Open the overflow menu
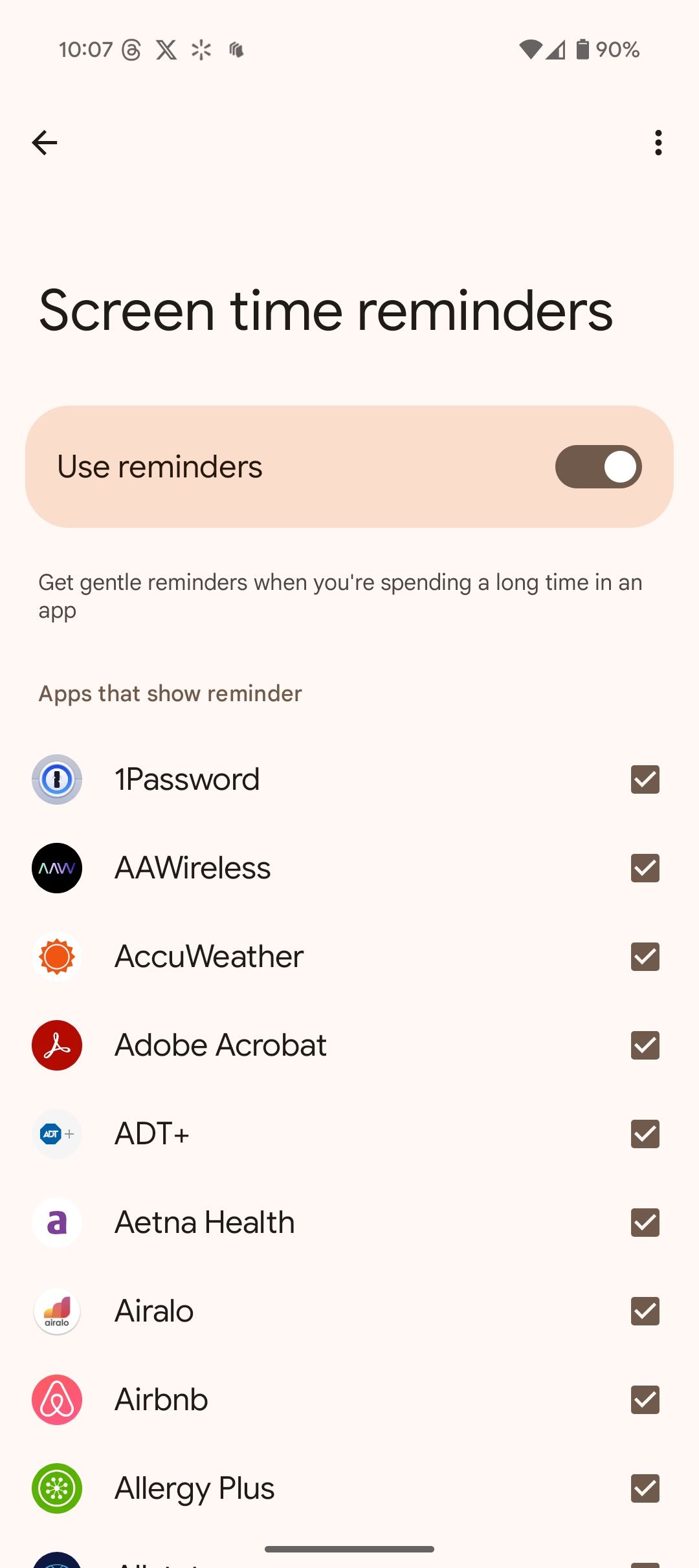This screenshot has height=1568, width=699. (658, 142)
